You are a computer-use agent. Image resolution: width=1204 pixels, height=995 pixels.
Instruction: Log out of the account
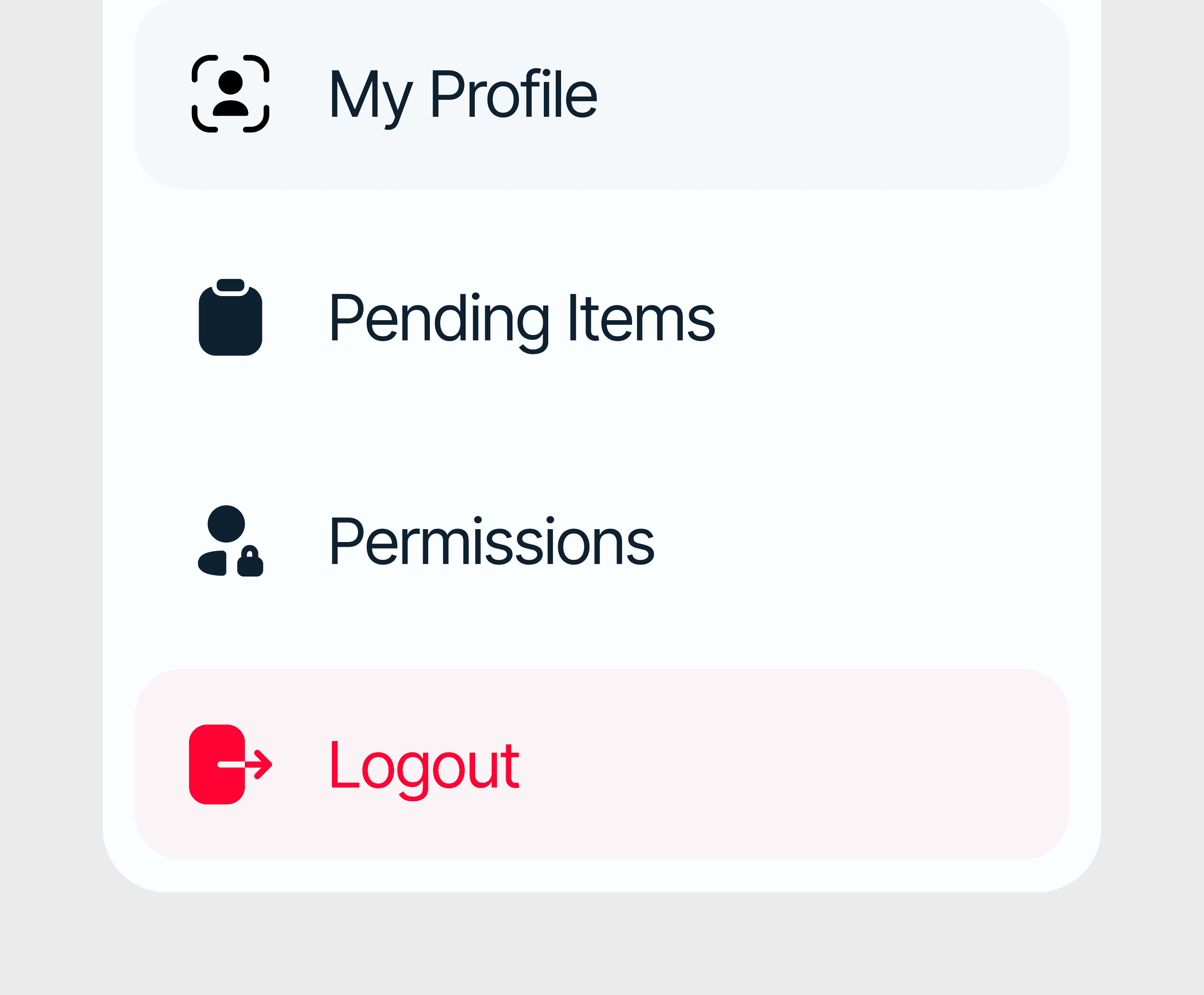pos(424,765)
